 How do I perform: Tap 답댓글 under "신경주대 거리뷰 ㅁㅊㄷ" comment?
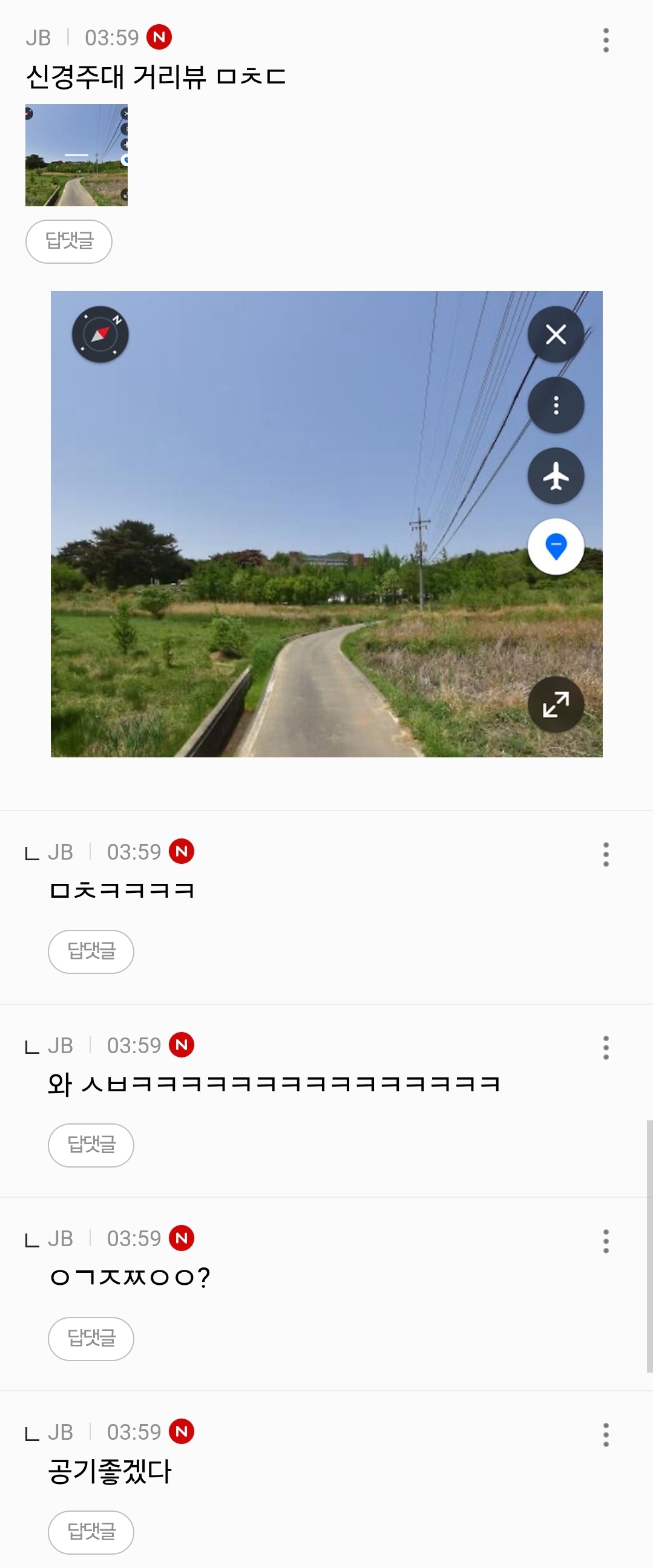click(69, 241)
